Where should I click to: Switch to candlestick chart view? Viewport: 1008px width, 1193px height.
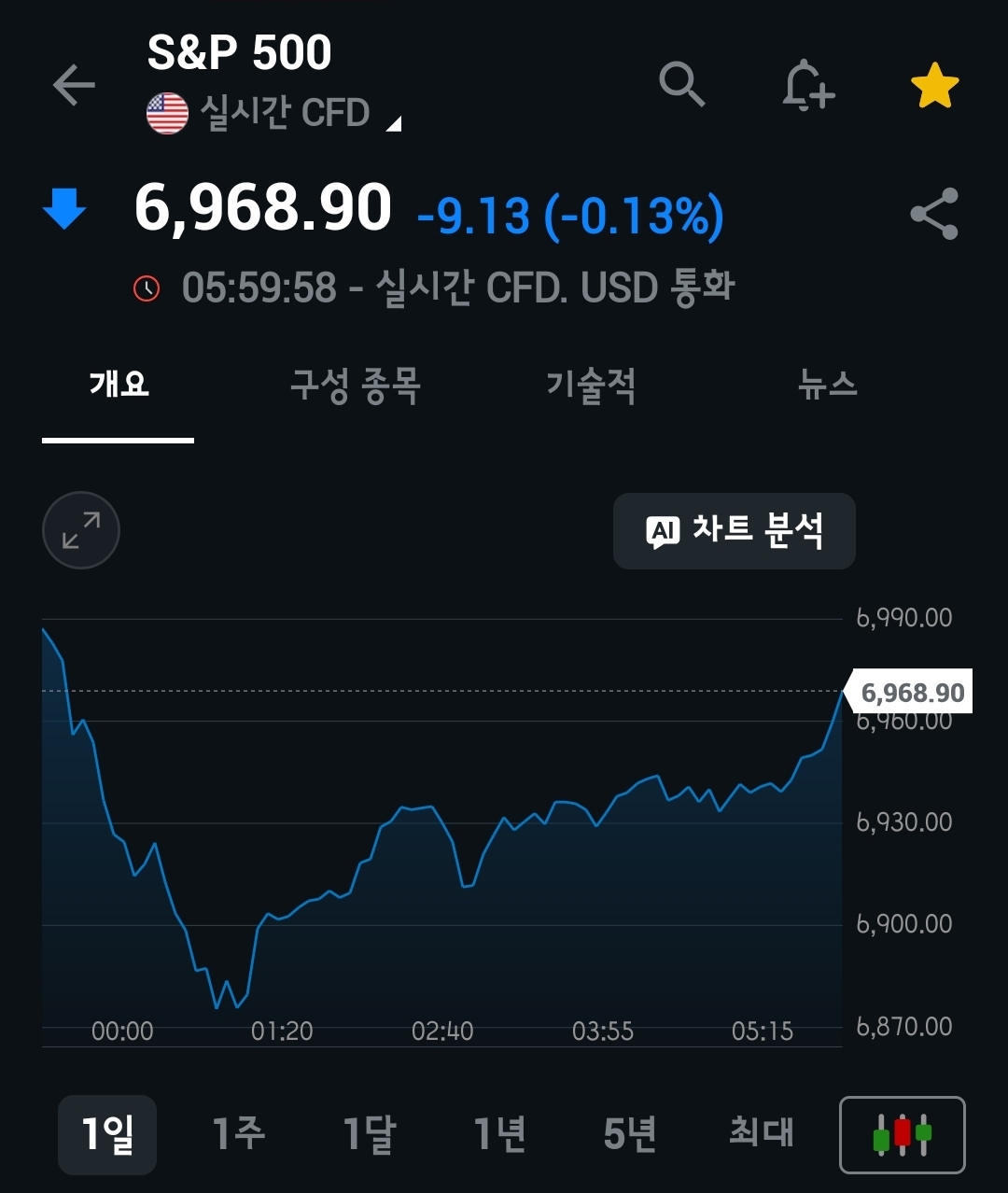[x=903, y=1134]
